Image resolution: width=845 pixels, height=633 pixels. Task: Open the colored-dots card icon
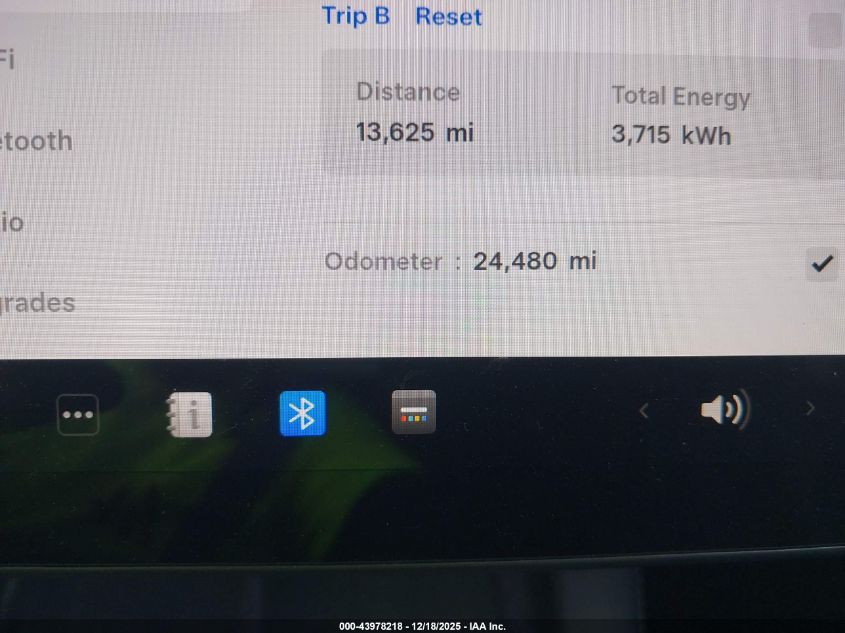click(x=414, y=412)
